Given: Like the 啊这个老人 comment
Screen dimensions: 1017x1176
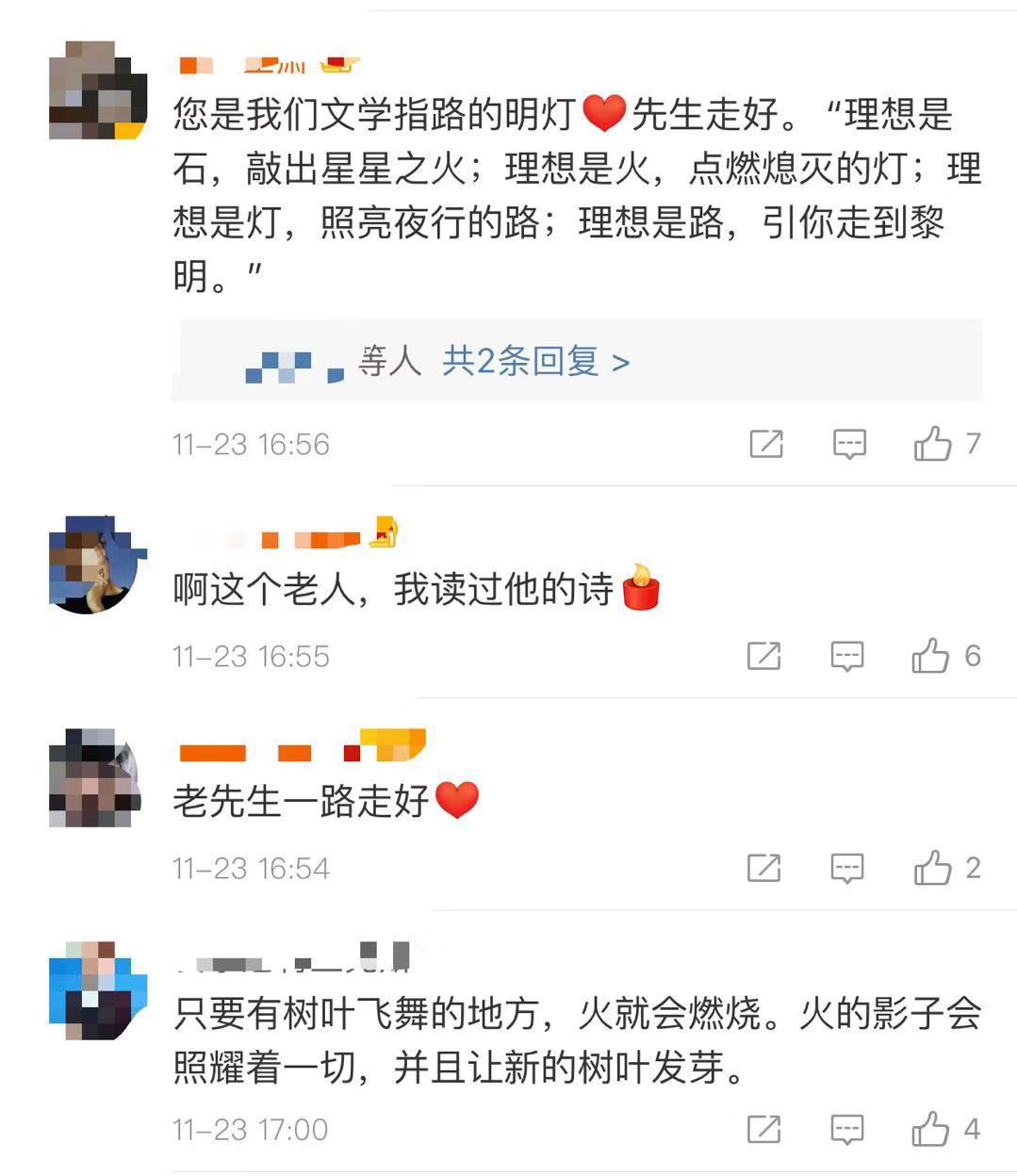Looking at the screenshot, I should (930, 656).
